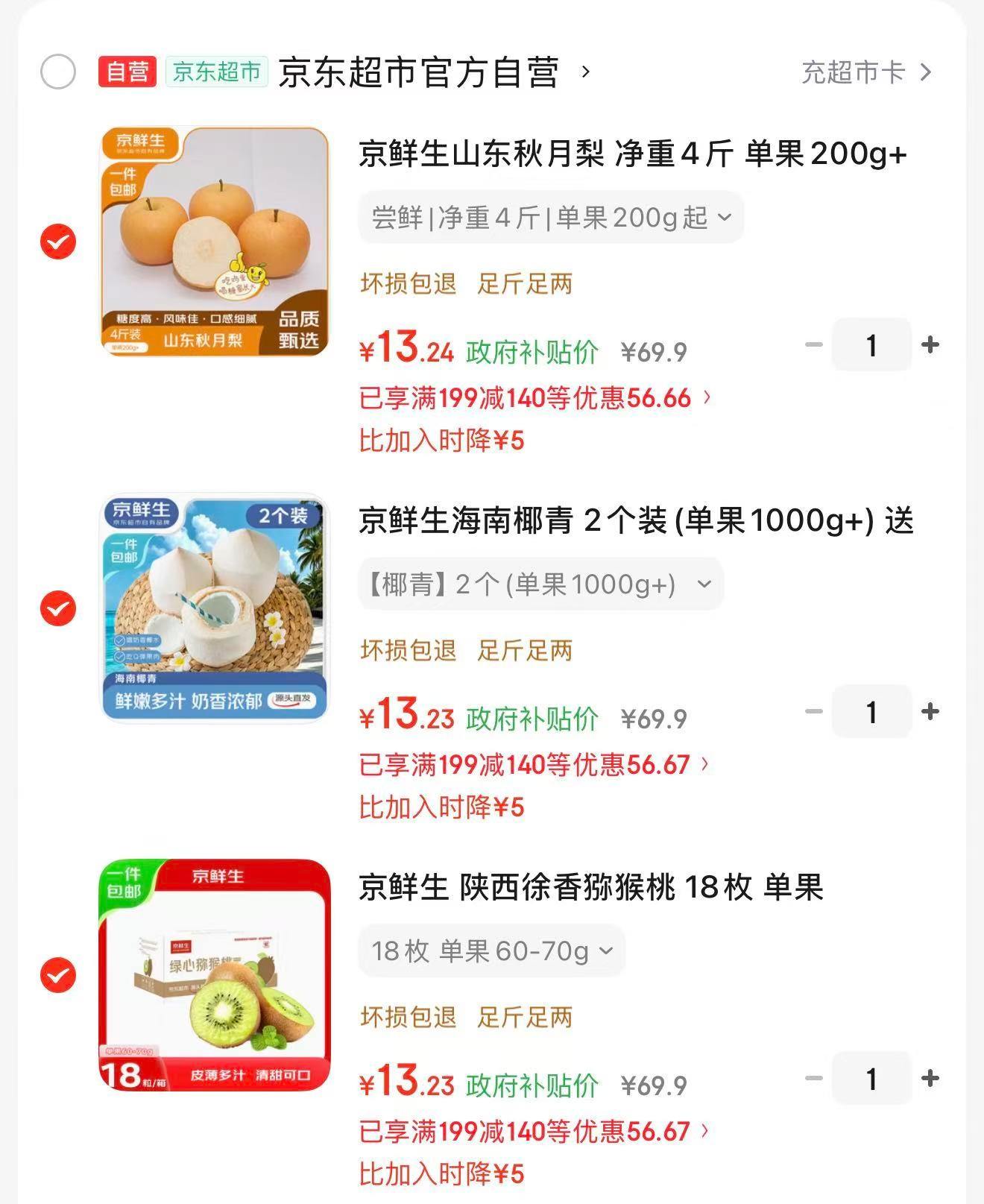Screen dimensions: 984x1204
Task: Add one more 海南椰青
Action: (930, 712)
